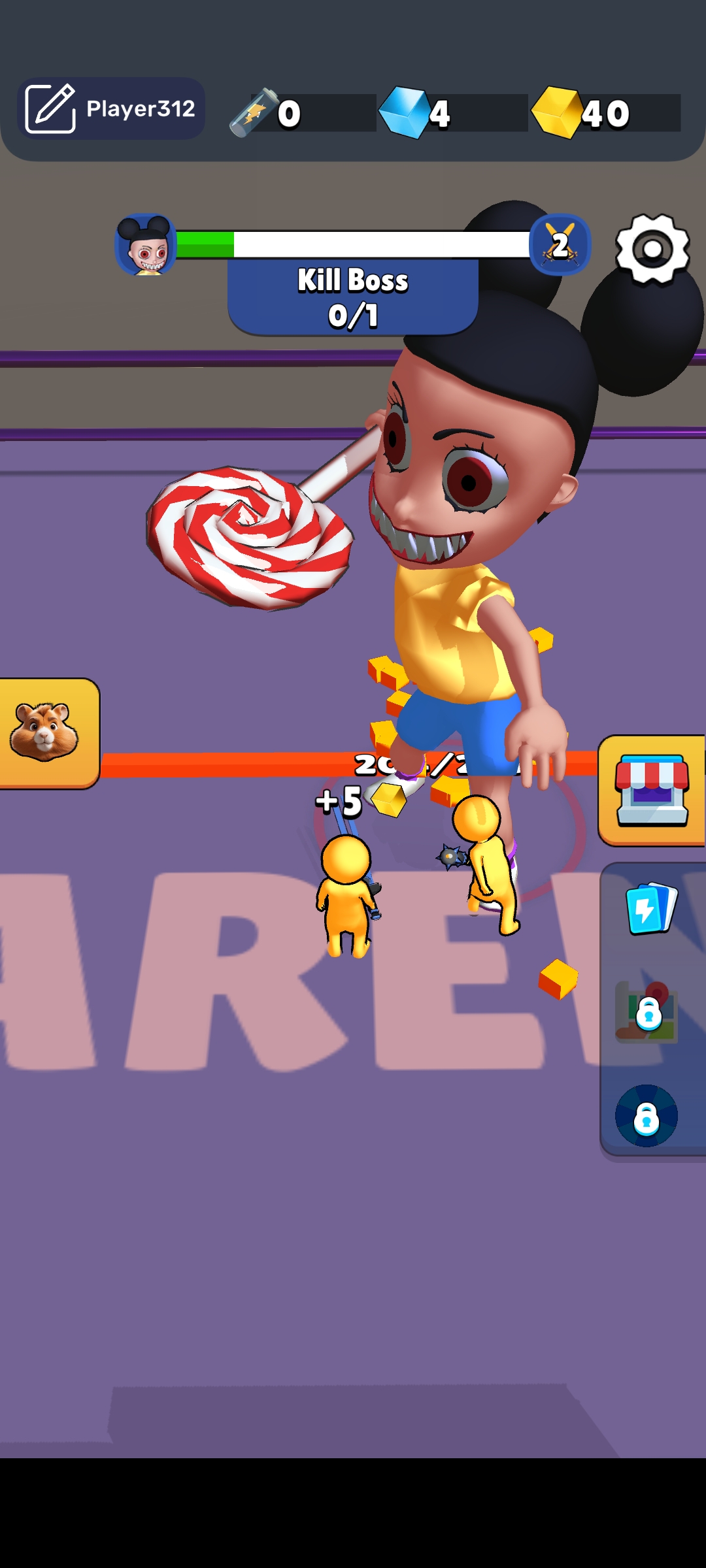Screen dimensions: 706x1568
Task: Edit the Player312 name
Action: [x=111, y=108]
